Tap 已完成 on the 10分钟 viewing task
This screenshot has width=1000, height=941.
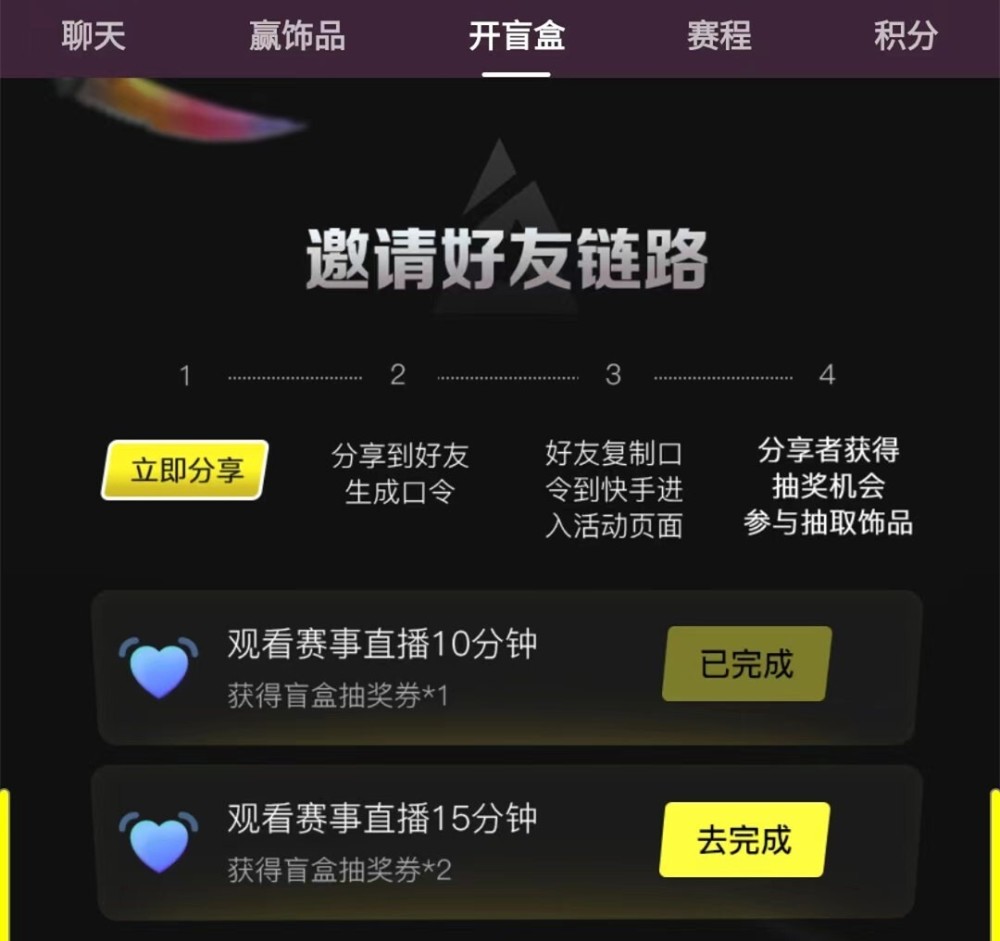click(746, 664)
